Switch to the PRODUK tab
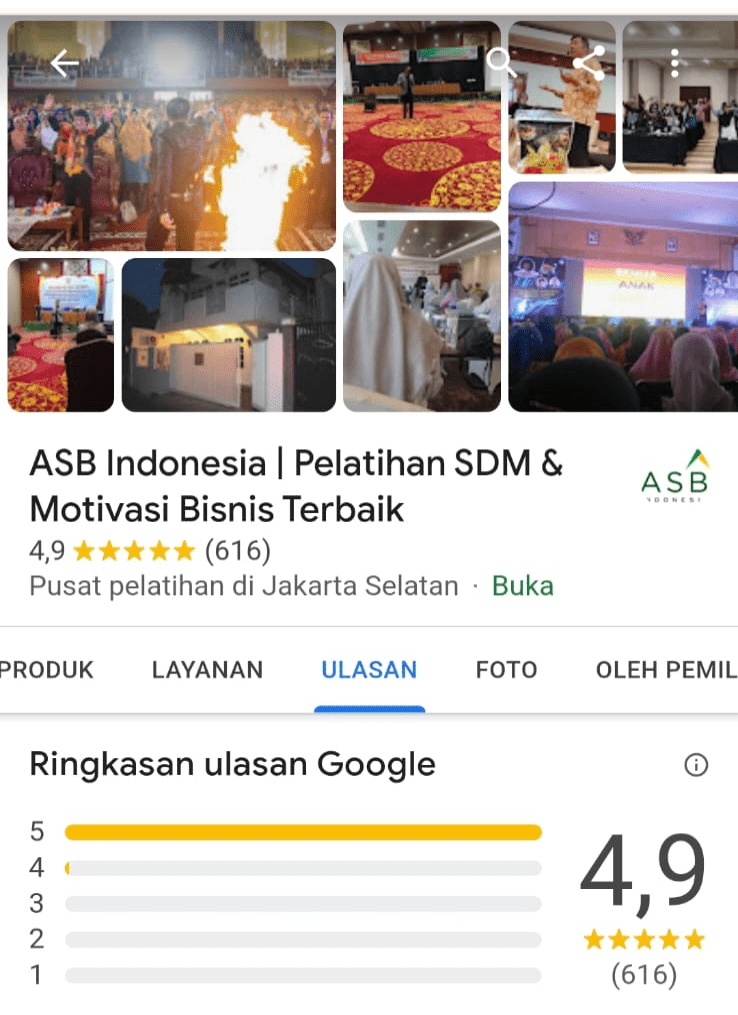This screenshot has height=1015, width=738. click(46, 670)
